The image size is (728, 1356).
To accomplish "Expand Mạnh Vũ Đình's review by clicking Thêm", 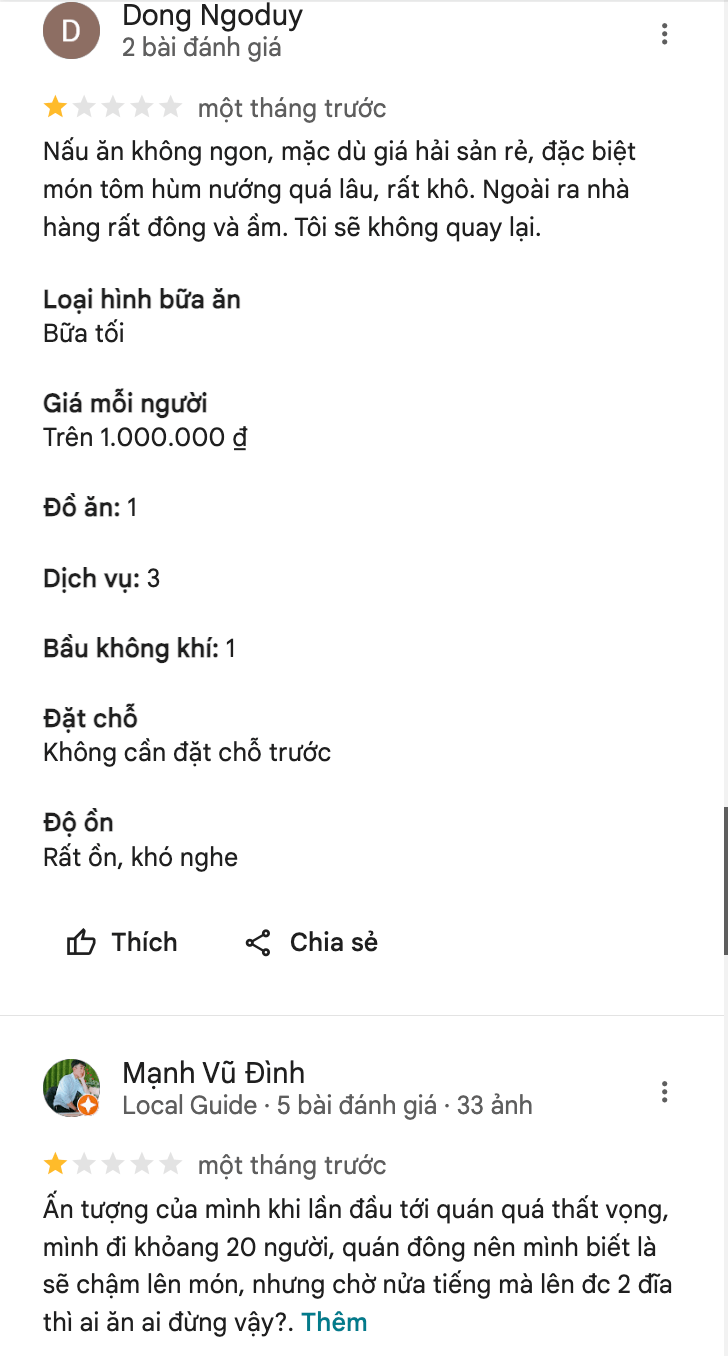I will point(334,1321).
